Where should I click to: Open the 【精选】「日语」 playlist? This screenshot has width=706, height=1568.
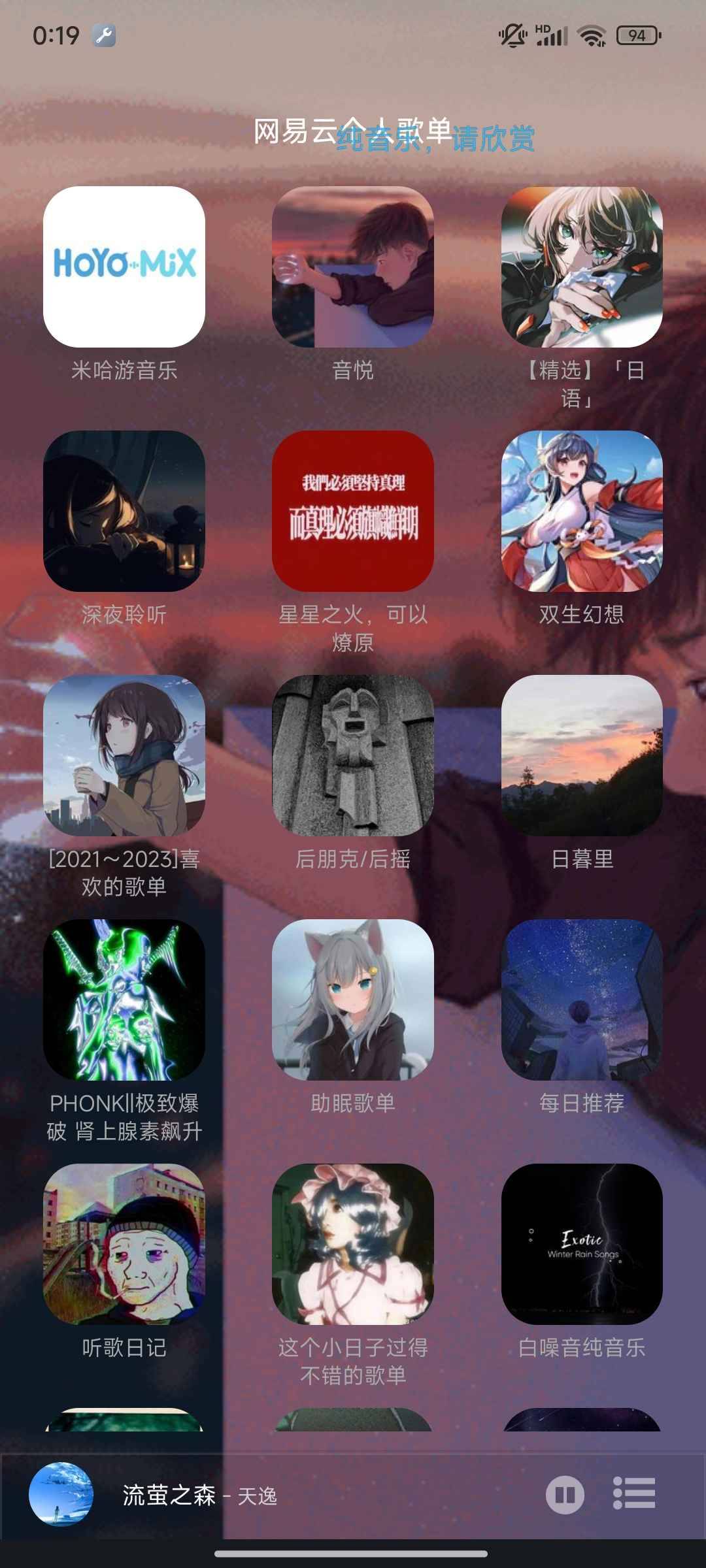(582, 267)
